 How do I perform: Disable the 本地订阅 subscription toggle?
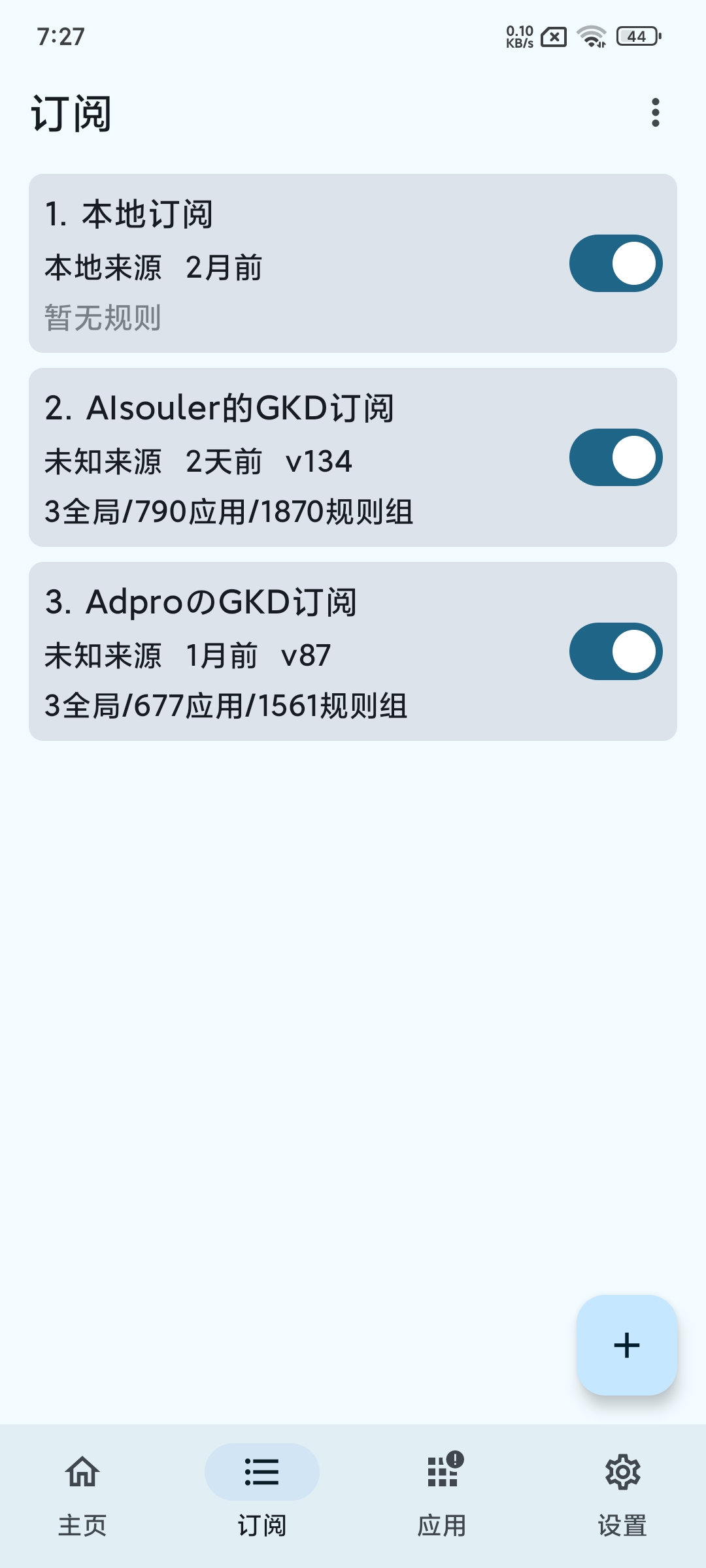point(615,262)
